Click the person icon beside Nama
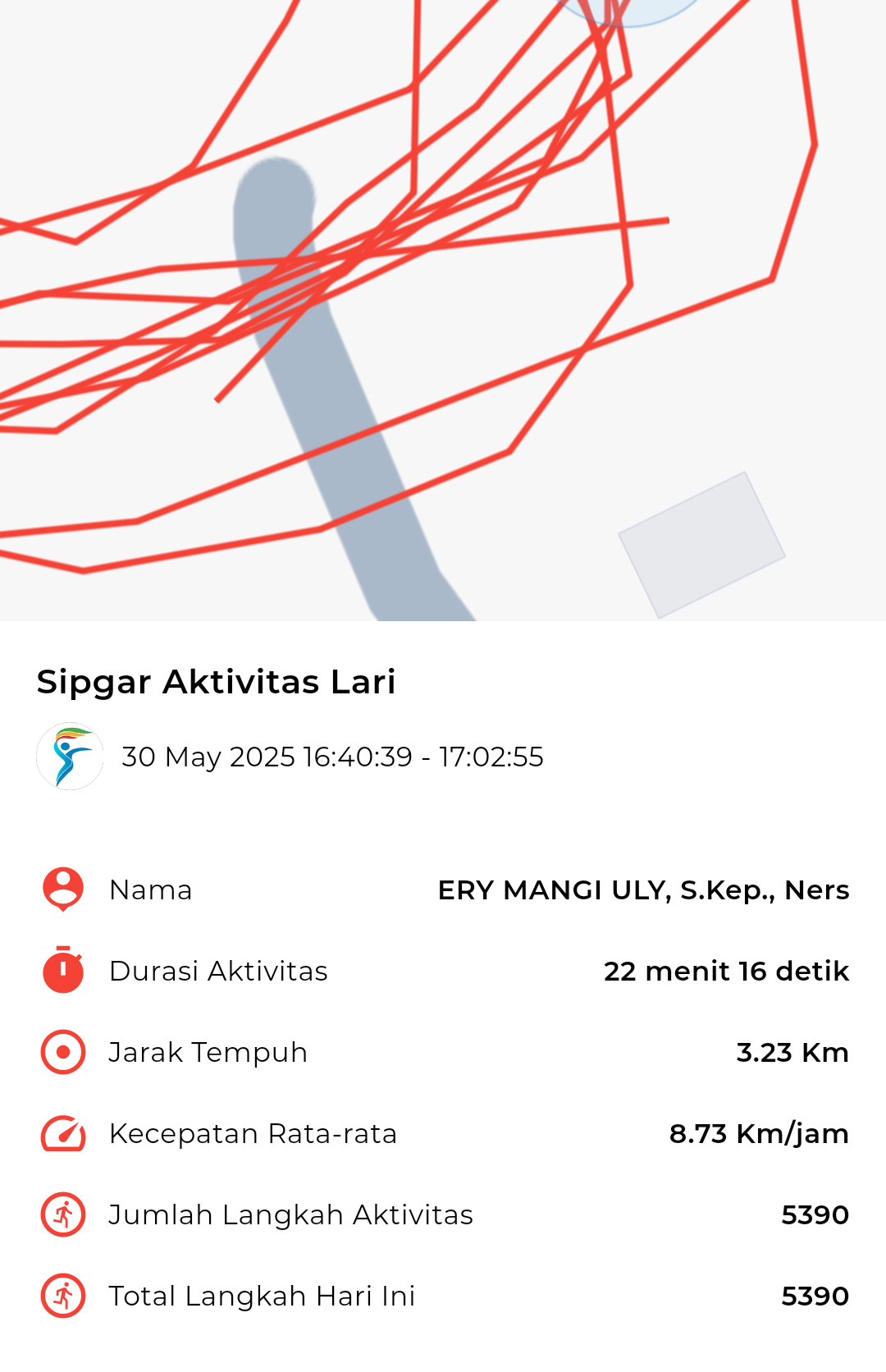The width and height of the screenshot is (886, 1372). 63,889
